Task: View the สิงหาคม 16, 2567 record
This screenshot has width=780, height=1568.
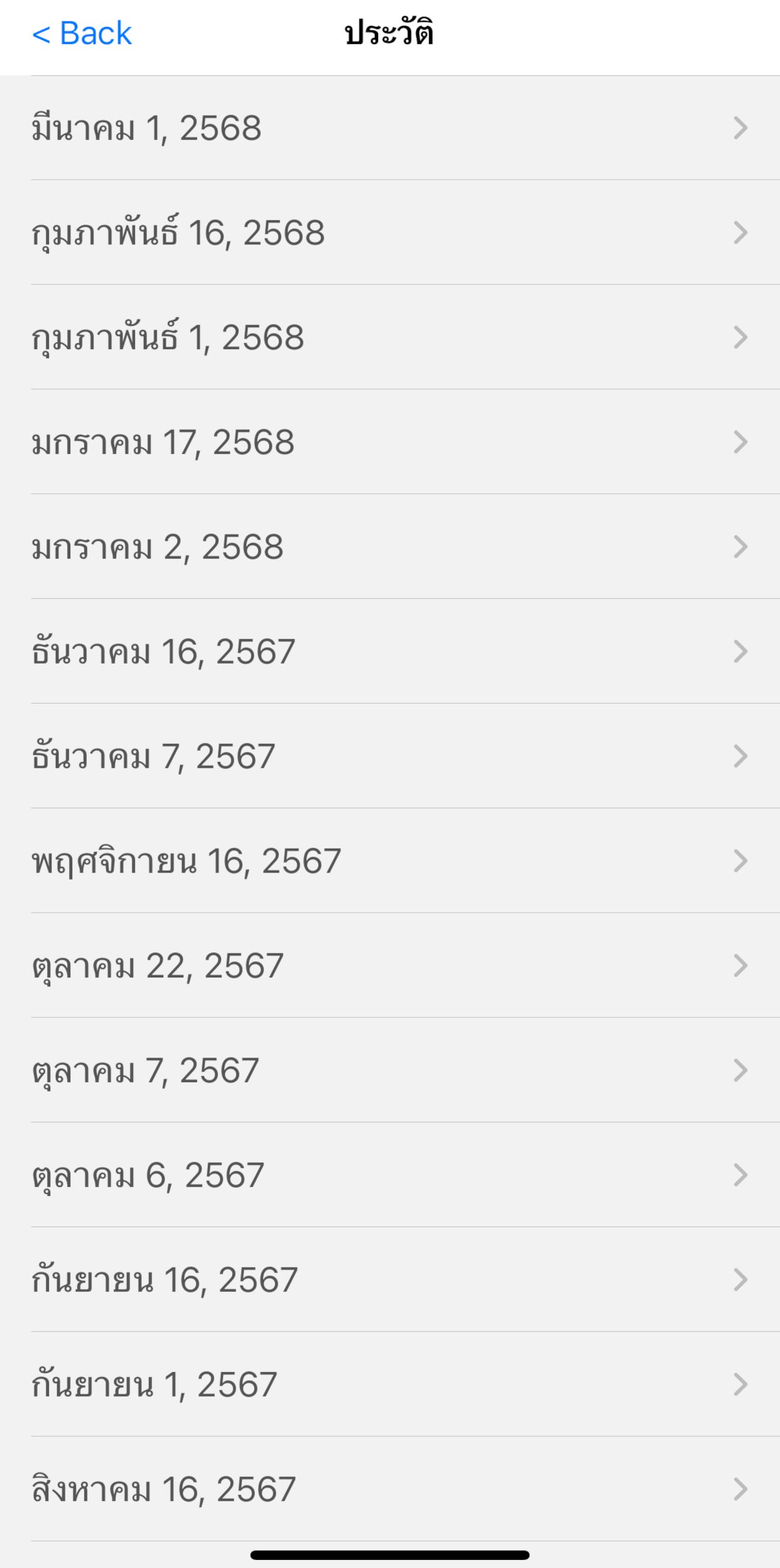Action: coord(389,1490)
